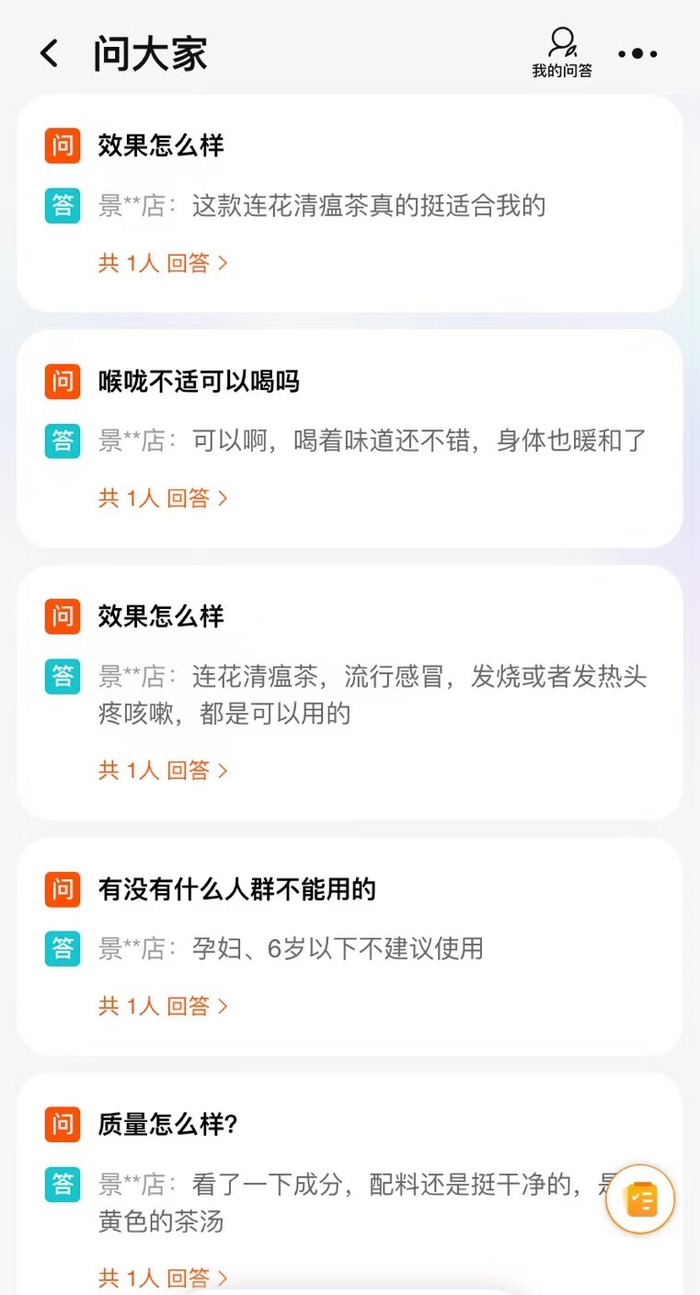Open 我的问答 page
The height and width of the screenshot is (1295, 700).
(x=562, y=53)
